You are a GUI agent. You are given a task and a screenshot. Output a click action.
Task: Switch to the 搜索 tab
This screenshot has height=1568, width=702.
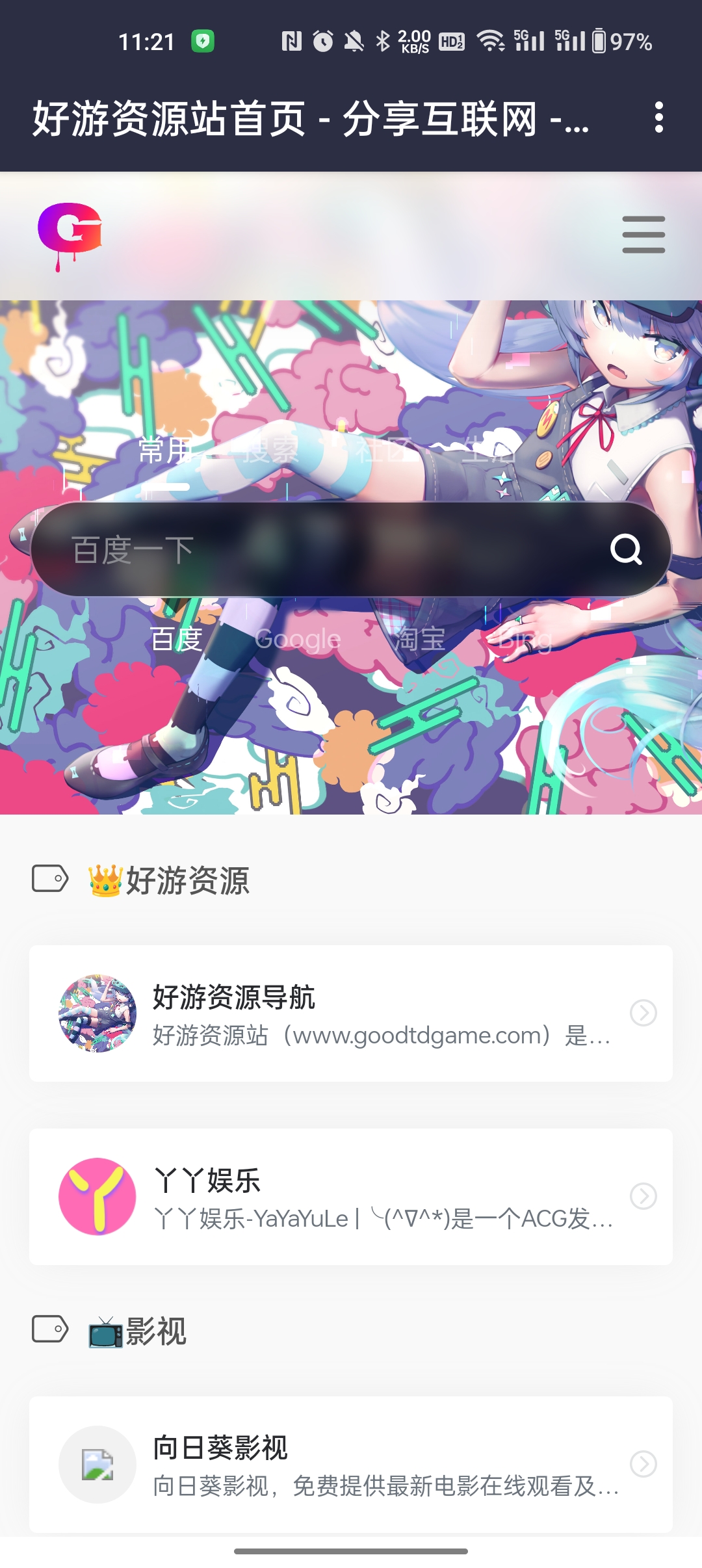pyautogui.click(x=271, y=451)
